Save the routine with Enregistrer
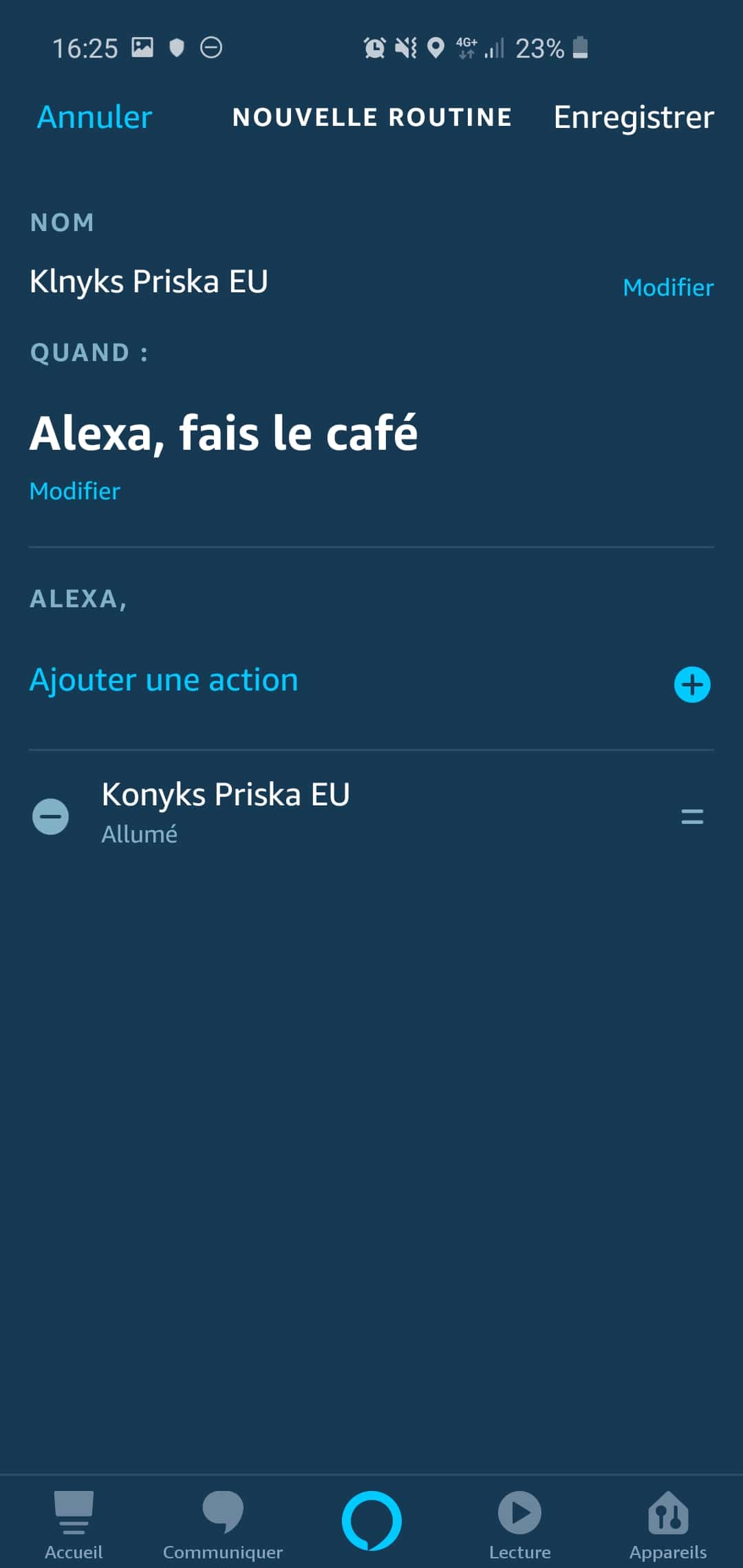The image size is (743, 1568). [x=634, y=118]
